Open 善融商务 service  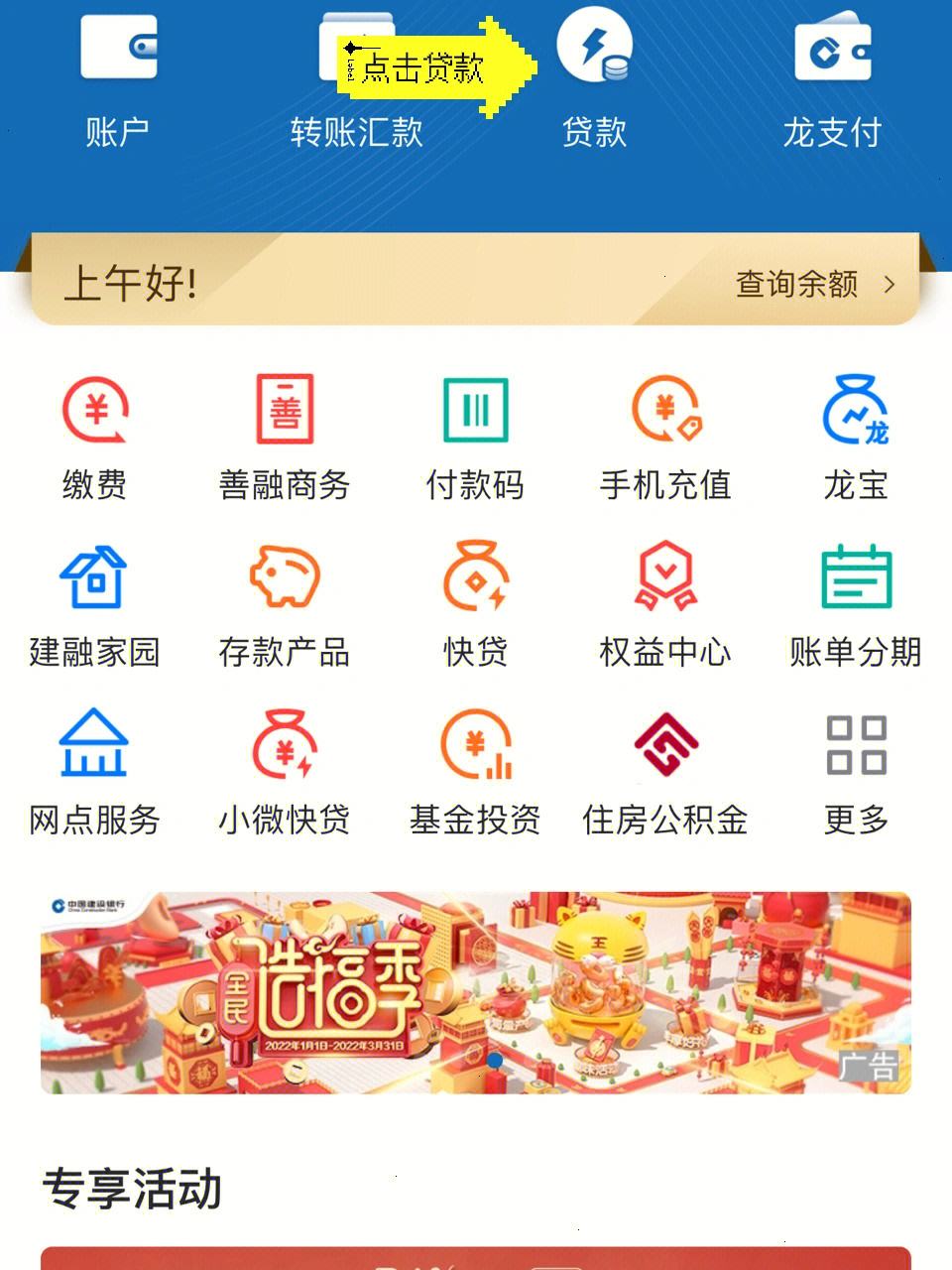coord(285,437)
